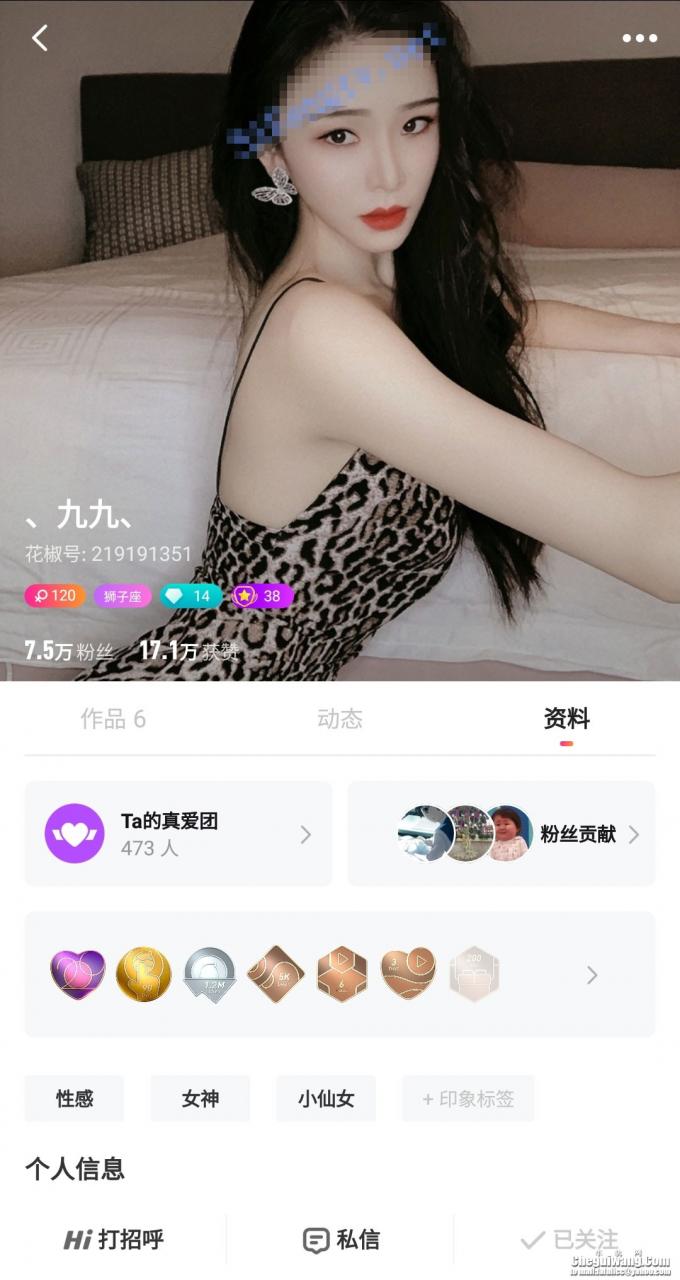Switch to the 动态 tab
This screenshot has height=1280, width=680.
pos(339,718)
